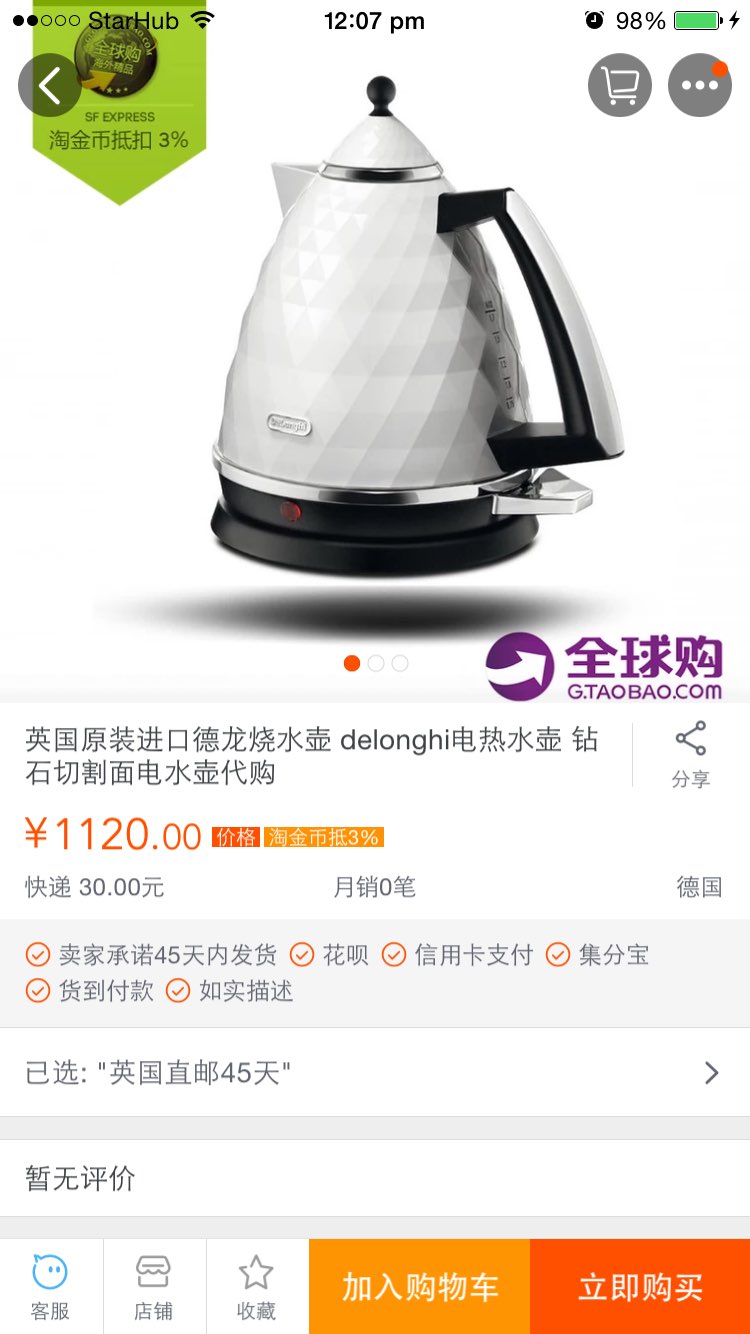View the kettle product image full size
This screenshot has width=750, height=1334.
(400, 350)
